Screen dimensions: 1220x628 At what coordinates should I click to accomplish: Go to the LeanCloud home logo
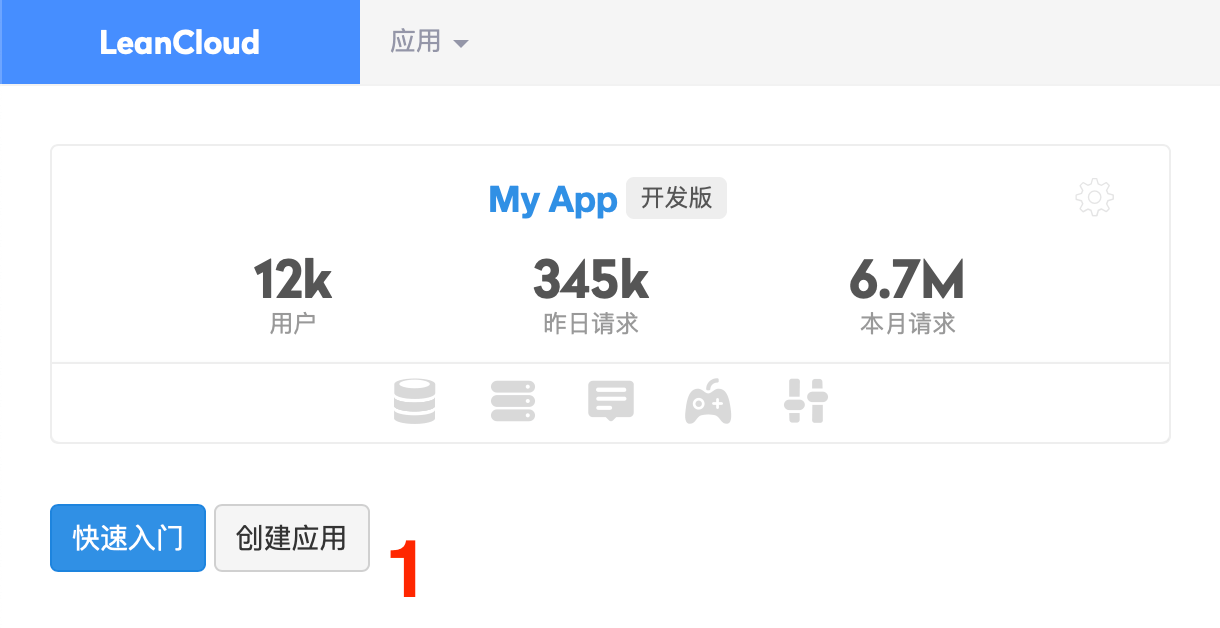[x=180, y=42]
